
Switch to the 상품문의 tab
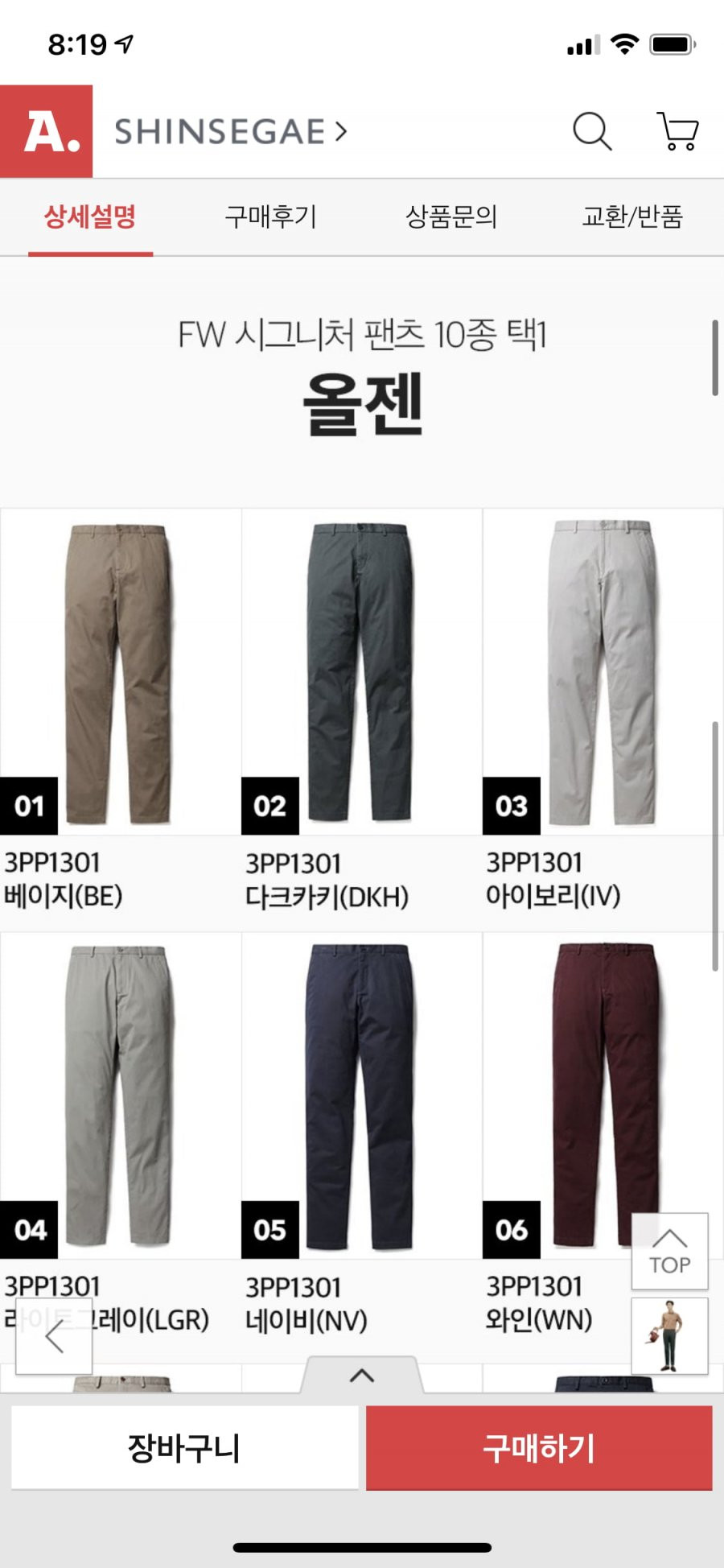pyautogui.click(x=451, y=217)
